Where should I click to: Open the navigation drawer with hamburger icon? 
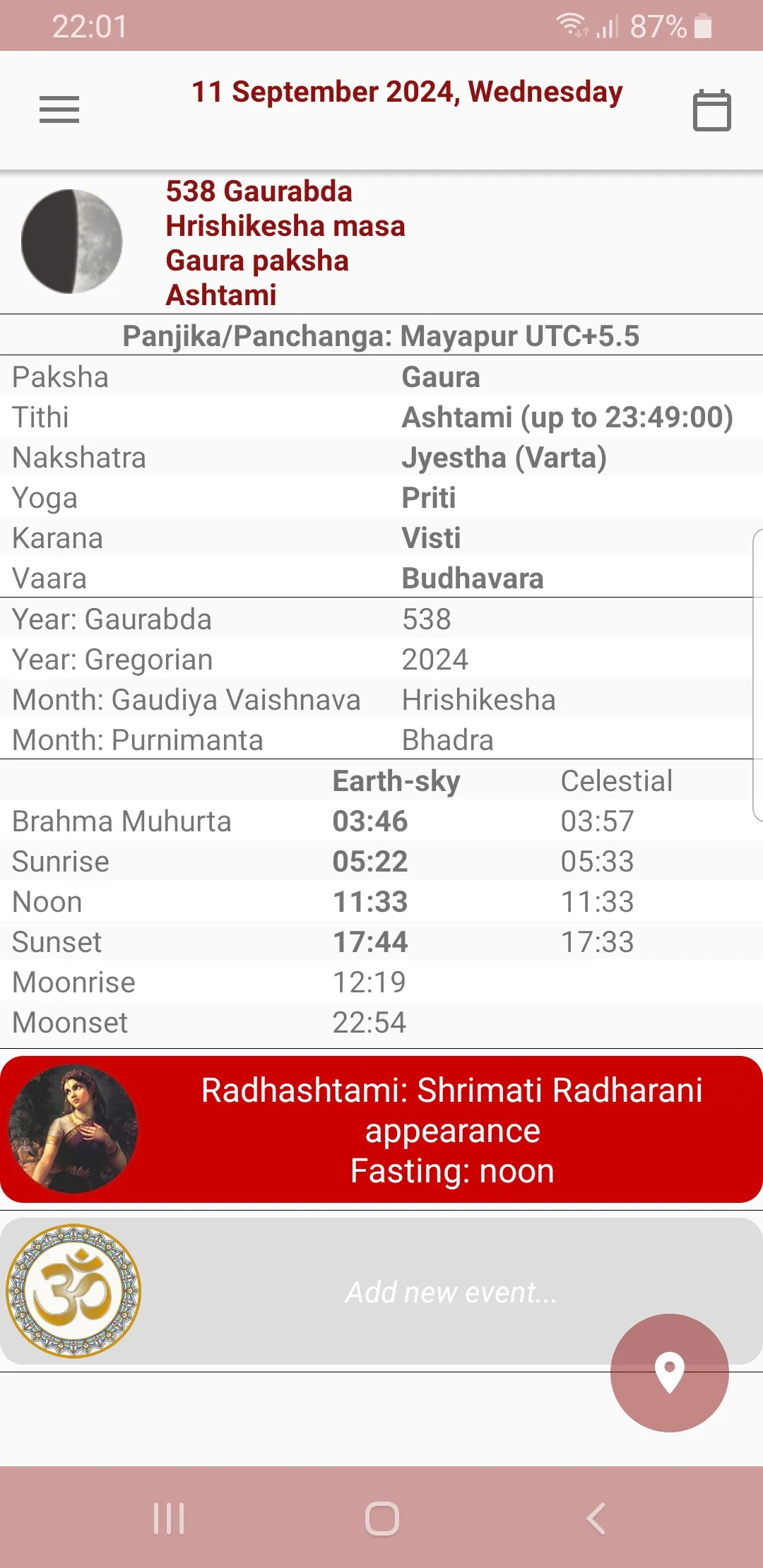click(59, 109)
